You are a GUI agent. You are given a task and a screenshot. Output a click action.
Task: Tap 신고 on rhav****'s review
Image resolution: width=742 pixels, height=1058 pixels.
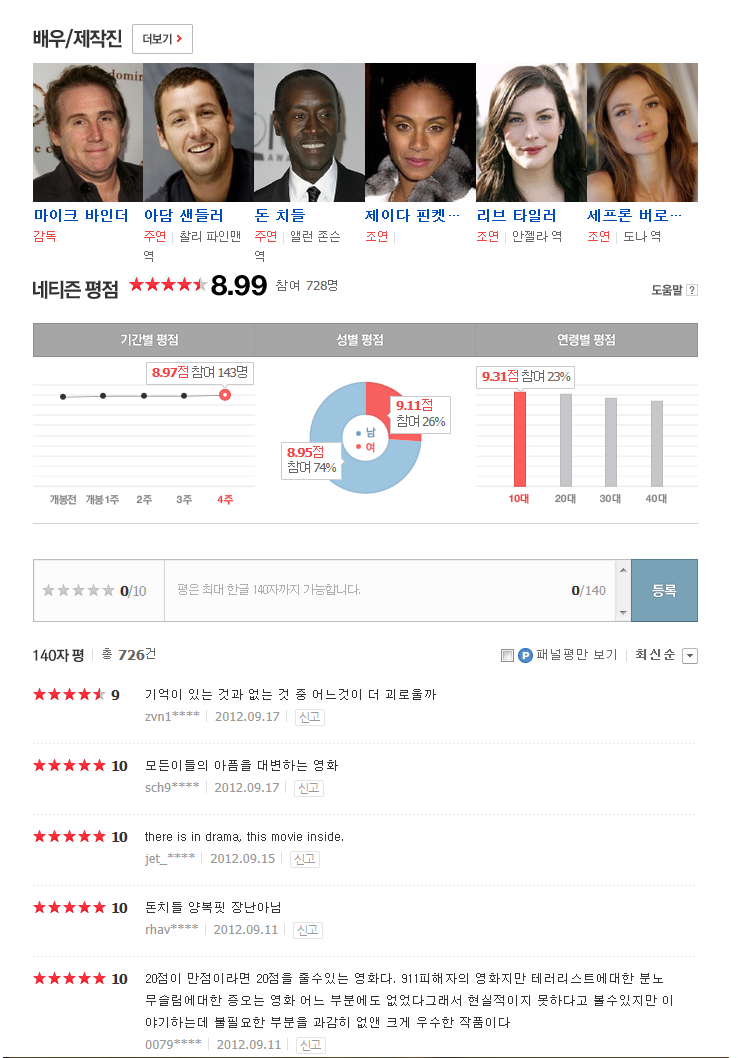click(308, 930)
